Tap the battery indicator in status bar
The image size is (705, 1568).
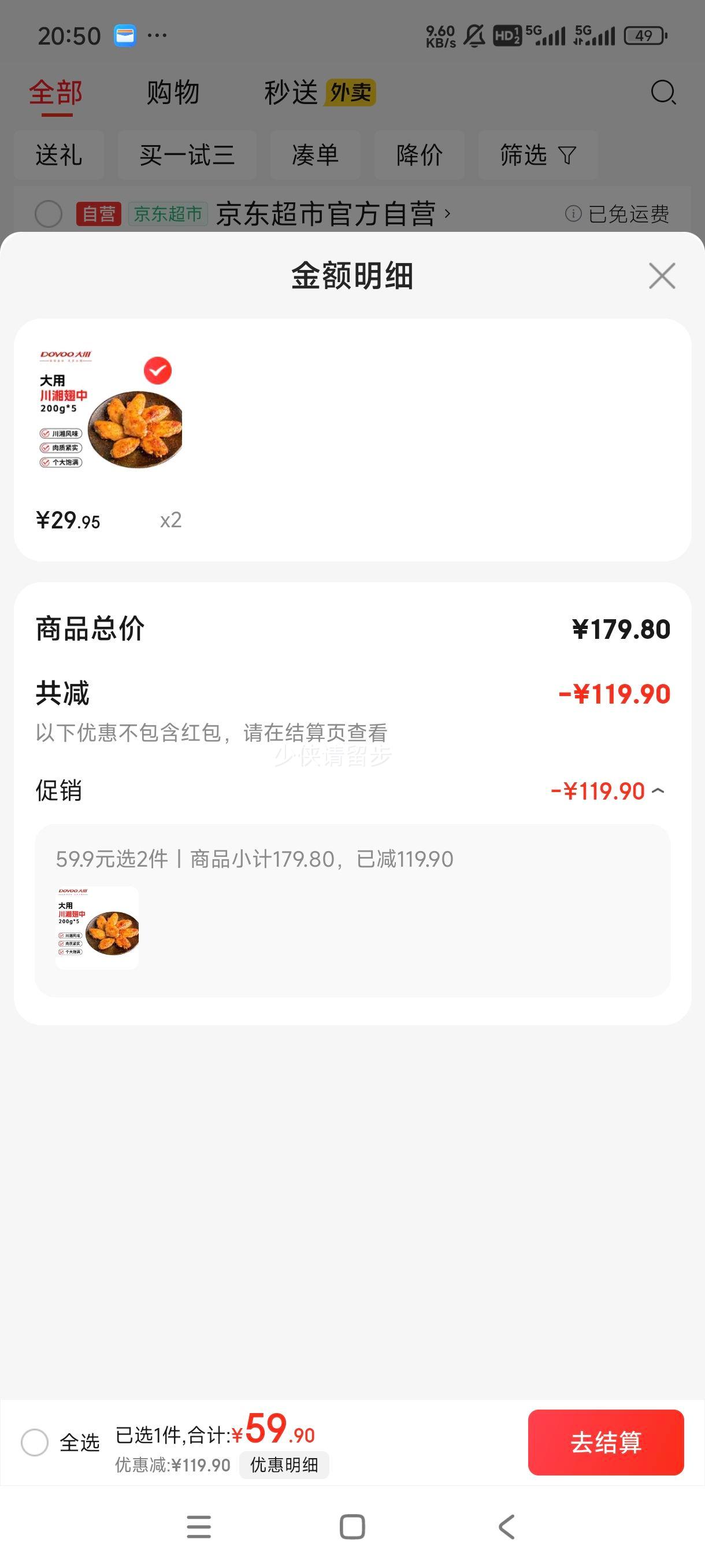click(x=645, y=35)
